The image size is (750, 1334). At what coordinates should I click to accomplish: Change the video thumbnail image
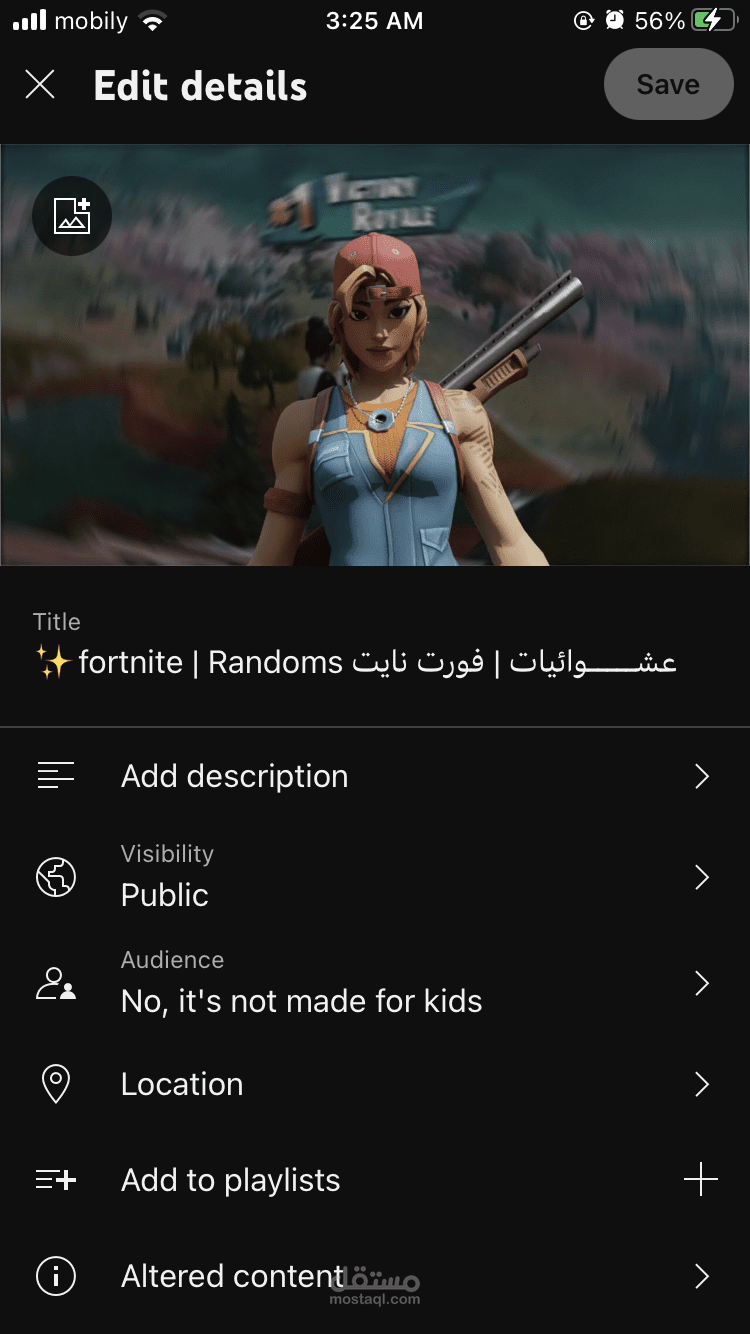click(72, 215)
